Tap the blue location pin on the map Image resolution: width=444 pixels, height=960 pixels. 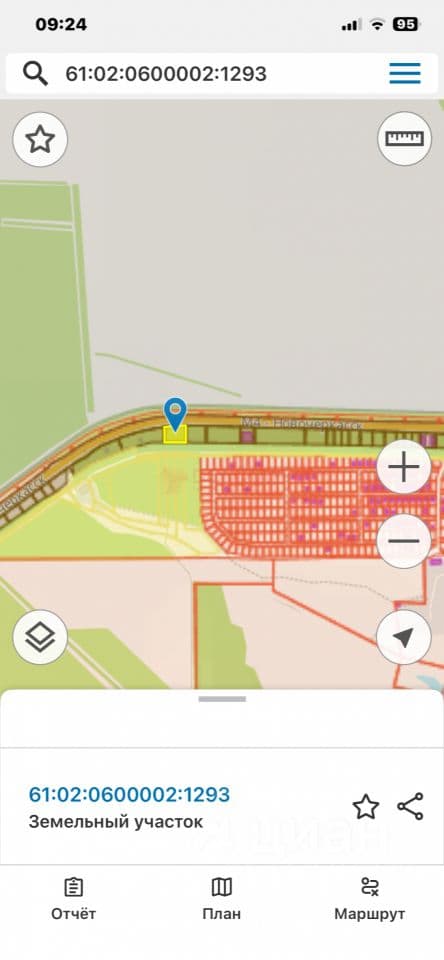(176, 414)
